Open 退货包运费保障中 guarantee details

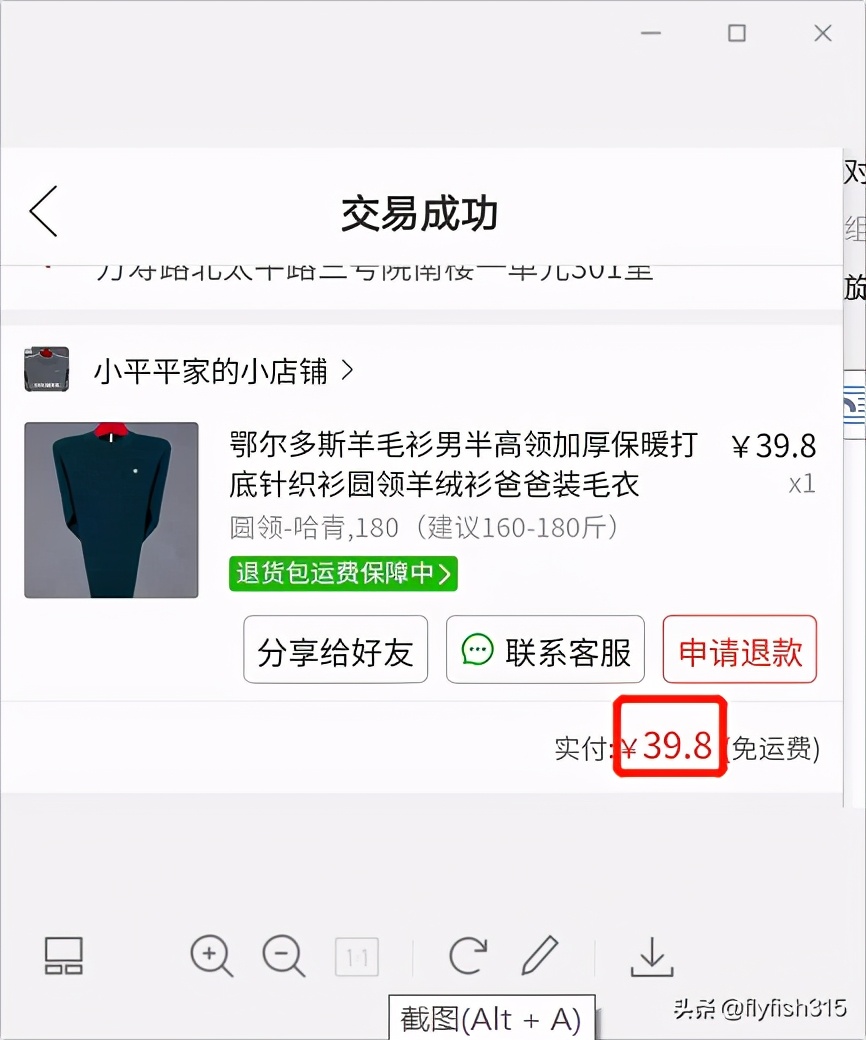tap(343, 573)
